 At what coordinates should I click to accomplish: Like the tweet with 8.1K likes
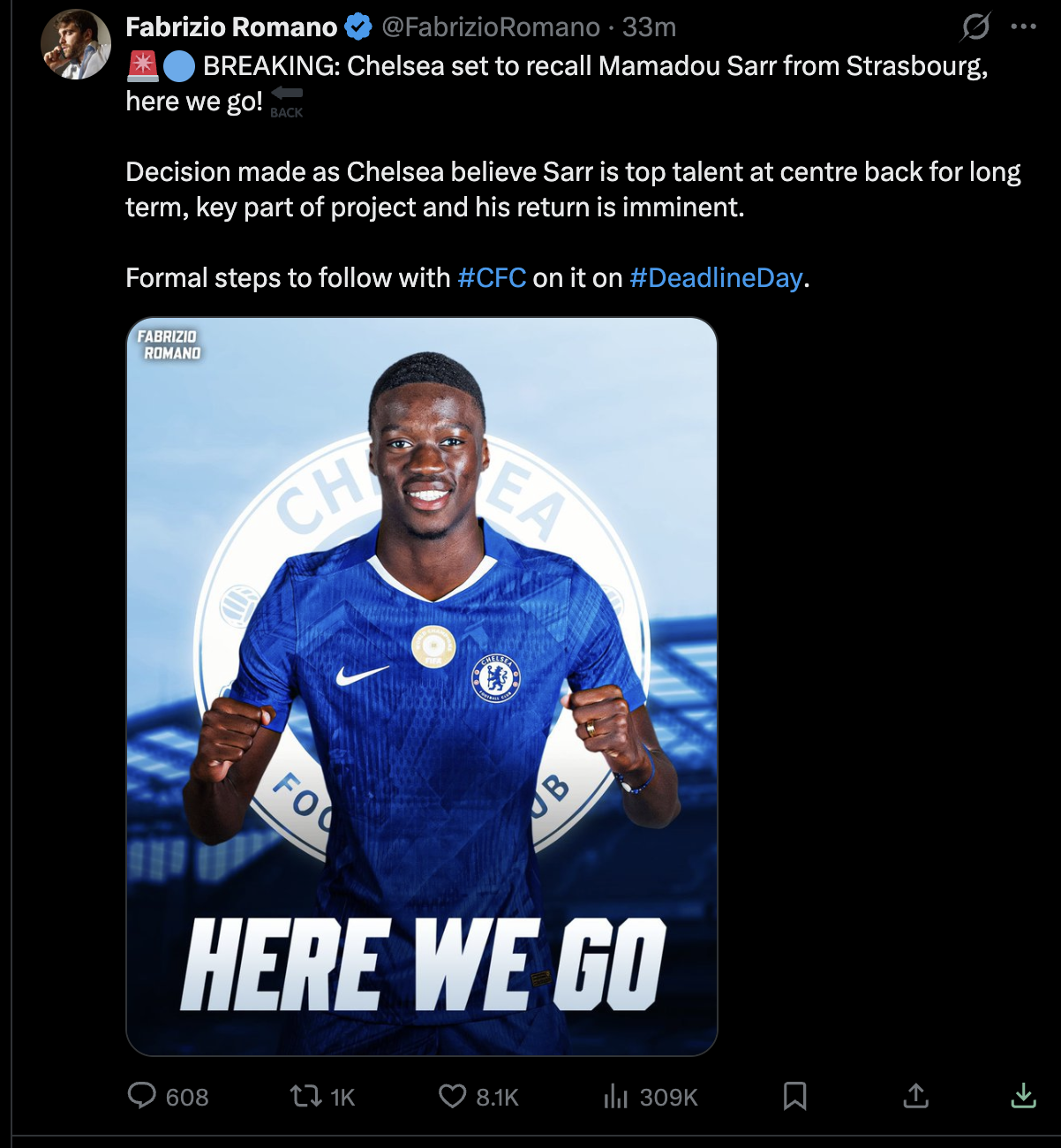452,1096
